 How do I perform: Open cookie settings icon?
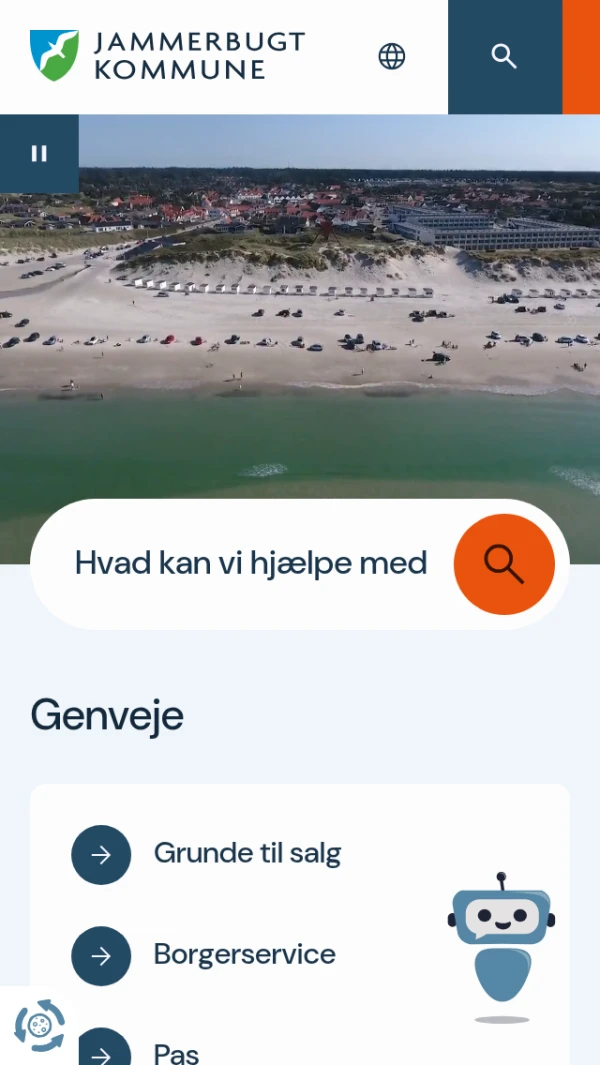[39, 1025]
